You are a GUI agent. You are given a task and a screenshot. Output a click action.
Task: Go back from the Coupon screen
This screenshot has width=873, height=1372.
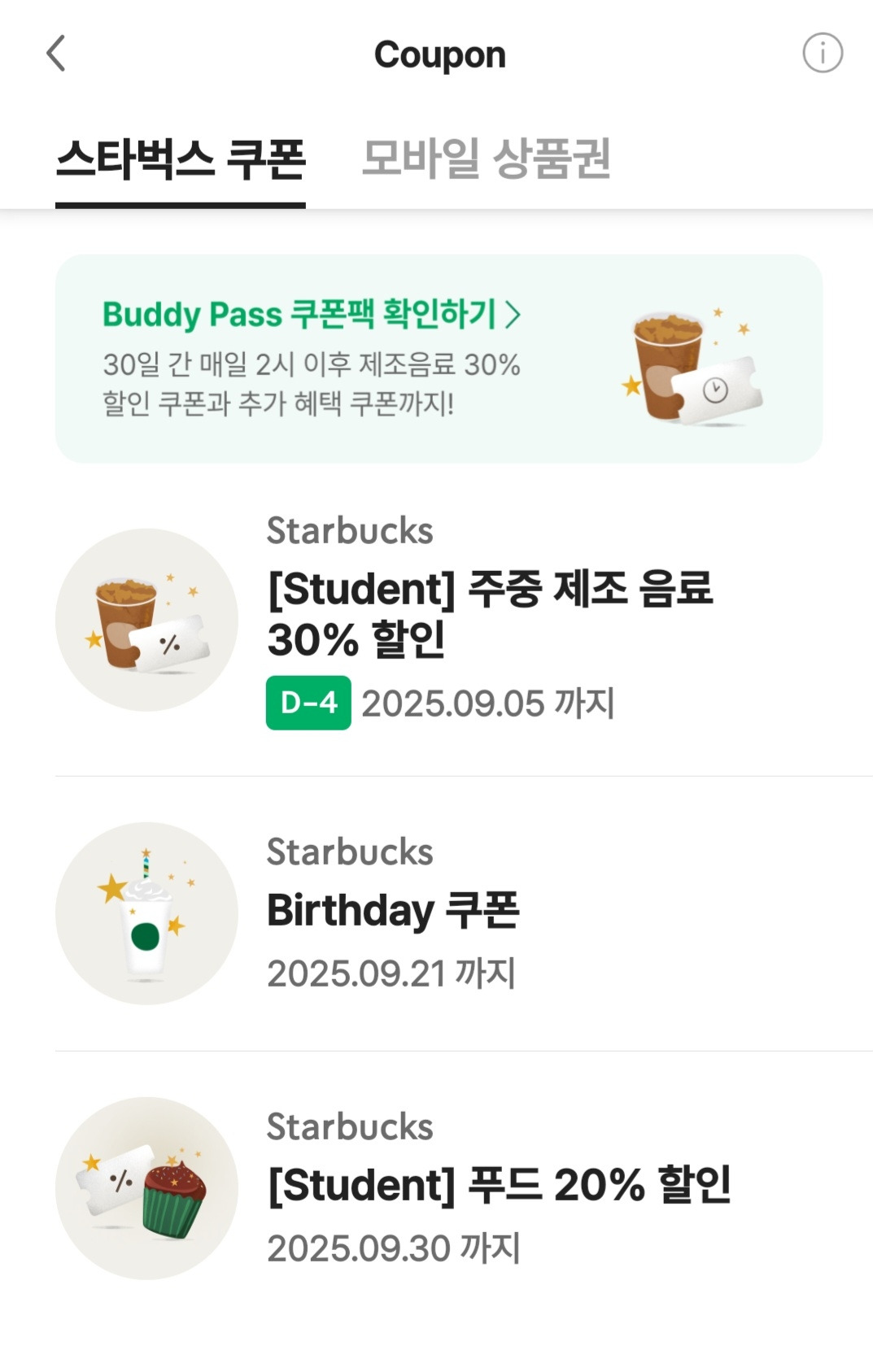coord(56,54)
